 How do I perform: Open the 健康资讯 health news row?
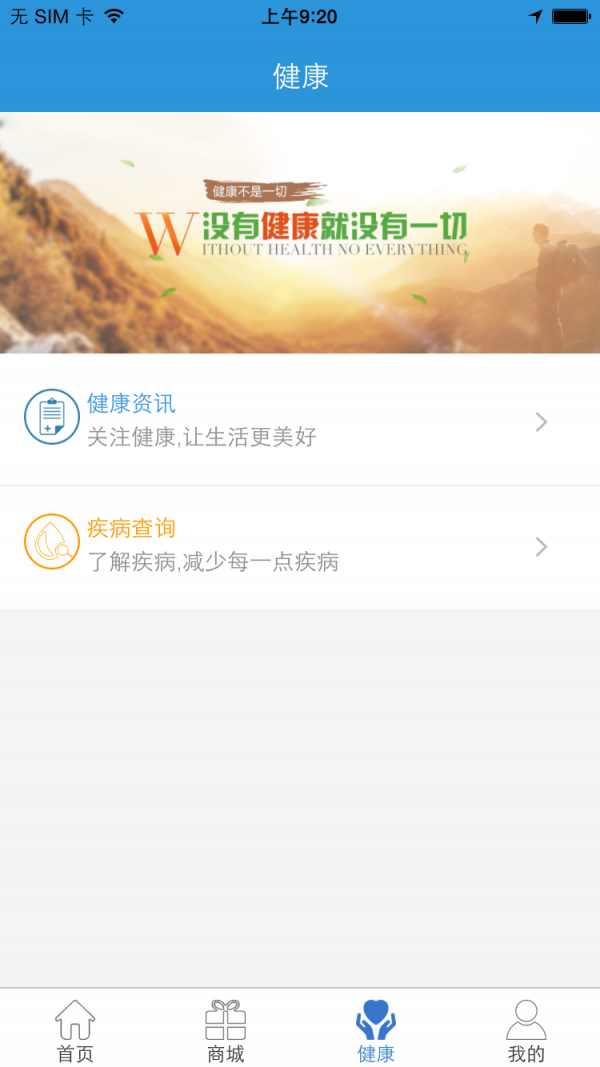300,421
